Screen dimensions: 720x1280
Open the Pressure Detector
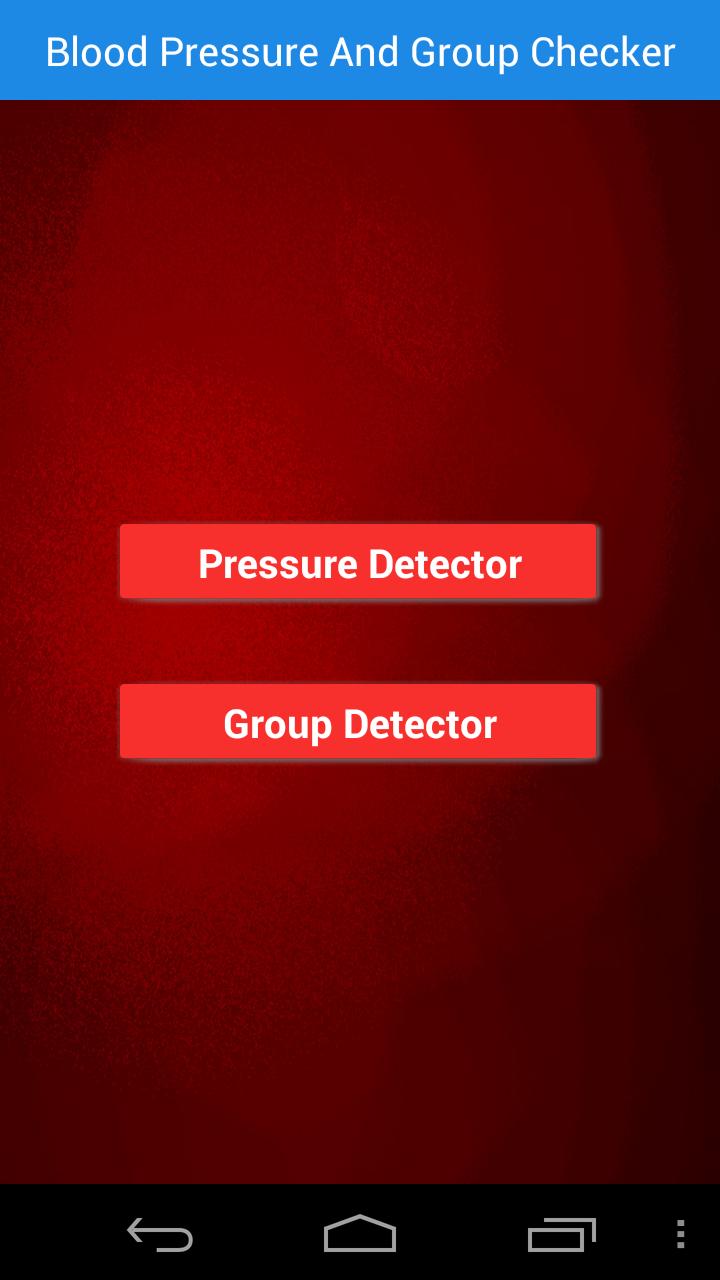click(359, 562)
